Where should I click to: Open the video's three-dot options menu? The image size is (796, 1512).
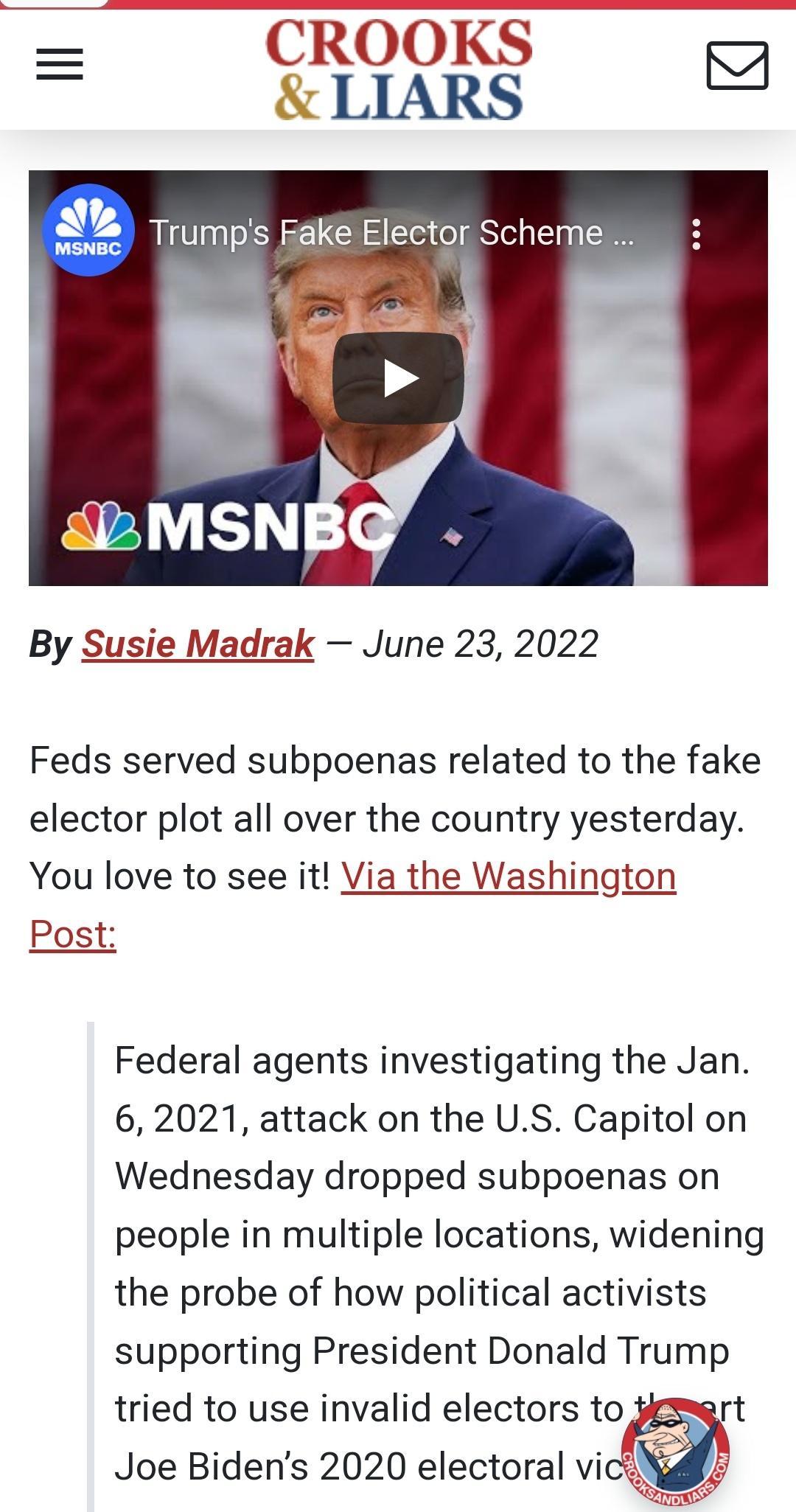coord(696,234)
